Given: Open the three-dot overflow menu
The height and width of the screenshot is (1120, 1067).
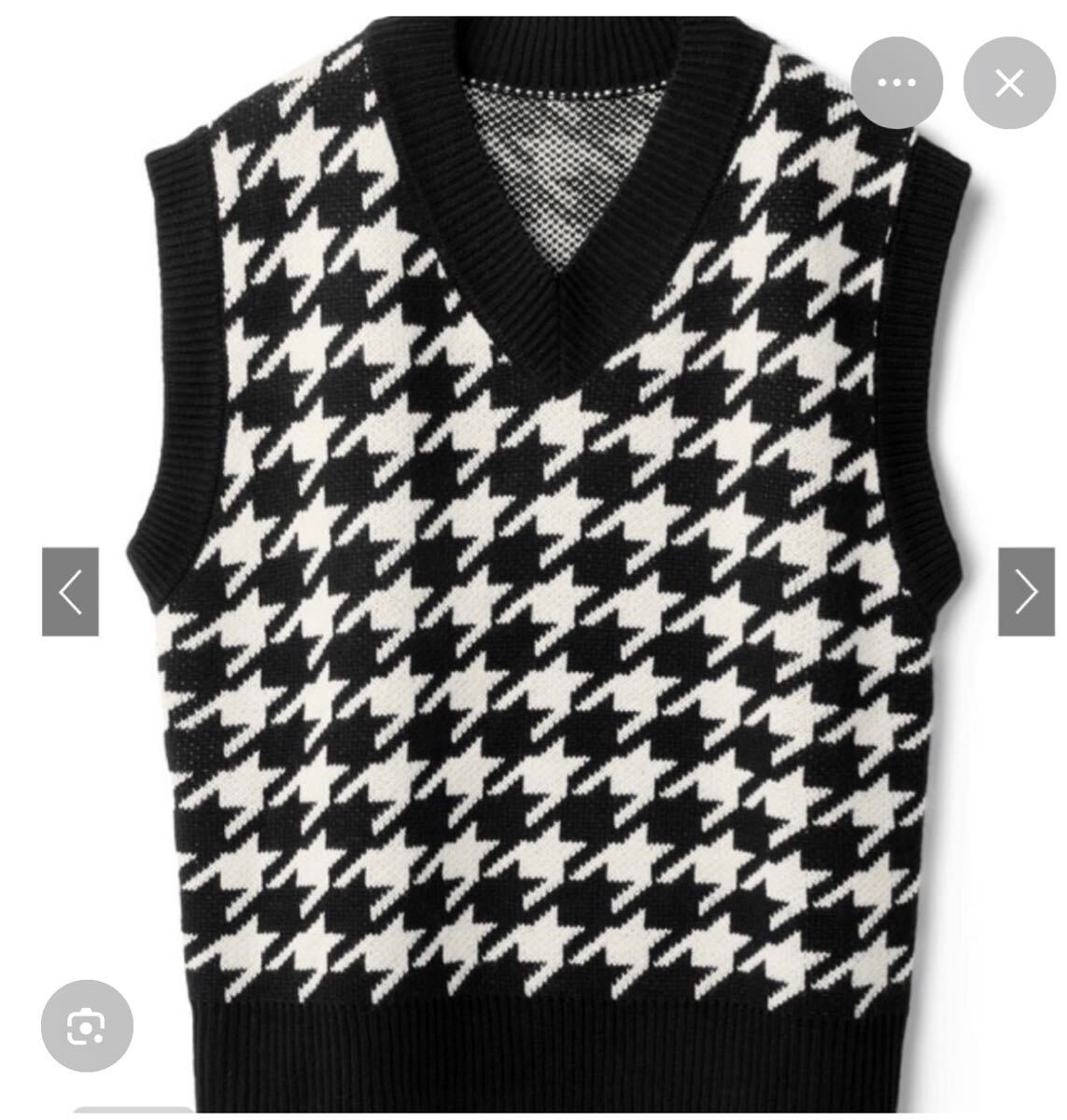Looking at the screenshot, I should tap(896, 84).
